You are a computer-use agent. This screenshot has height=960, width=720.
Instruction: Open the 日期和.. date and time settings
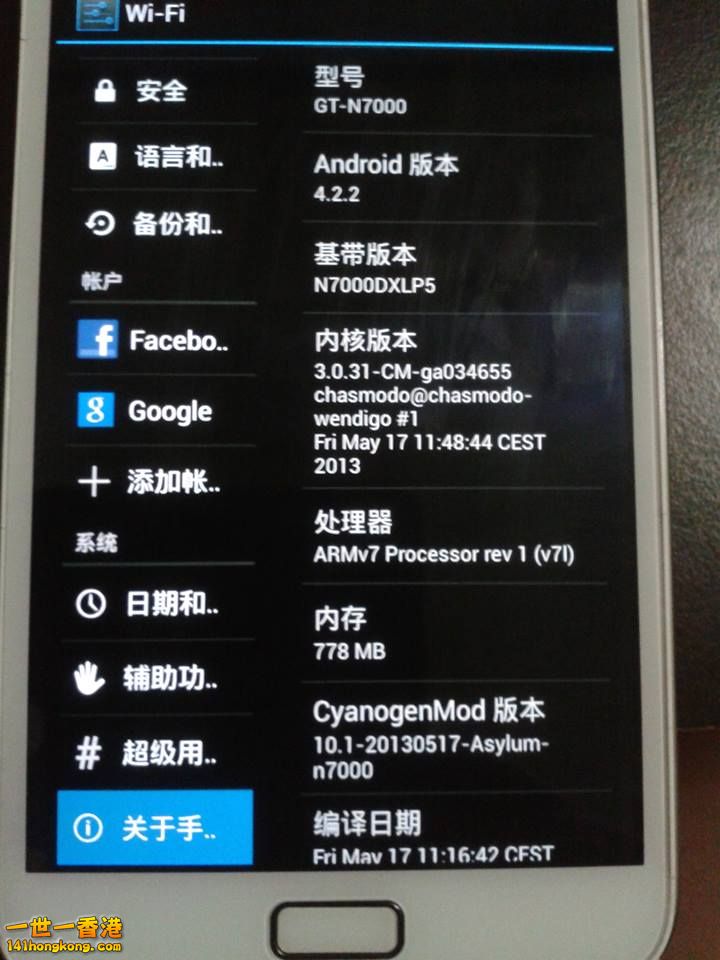pyautogui.click(x=160, y=604)
